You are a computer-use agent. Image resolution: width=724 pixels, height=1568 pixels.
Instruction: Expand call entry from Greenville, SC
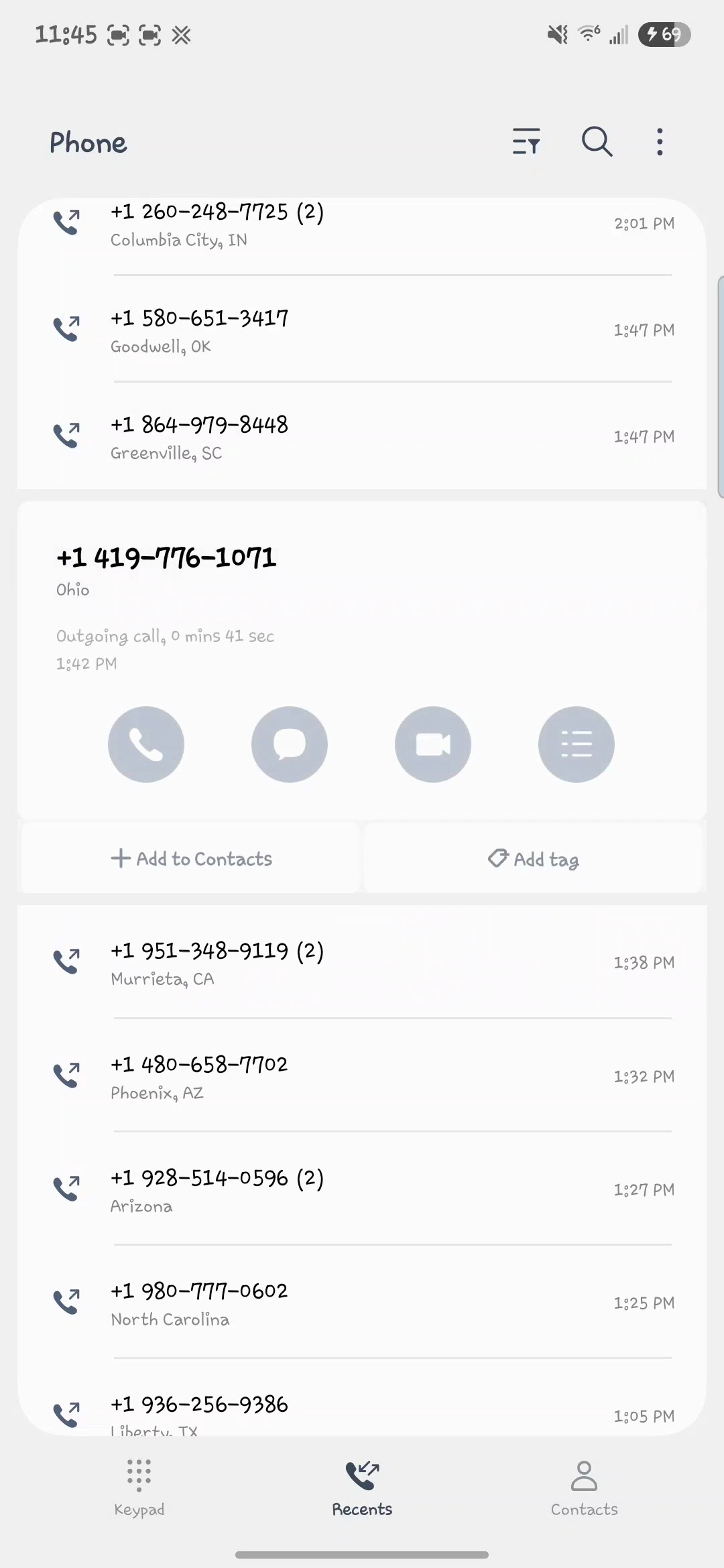(x=362, y=437)
